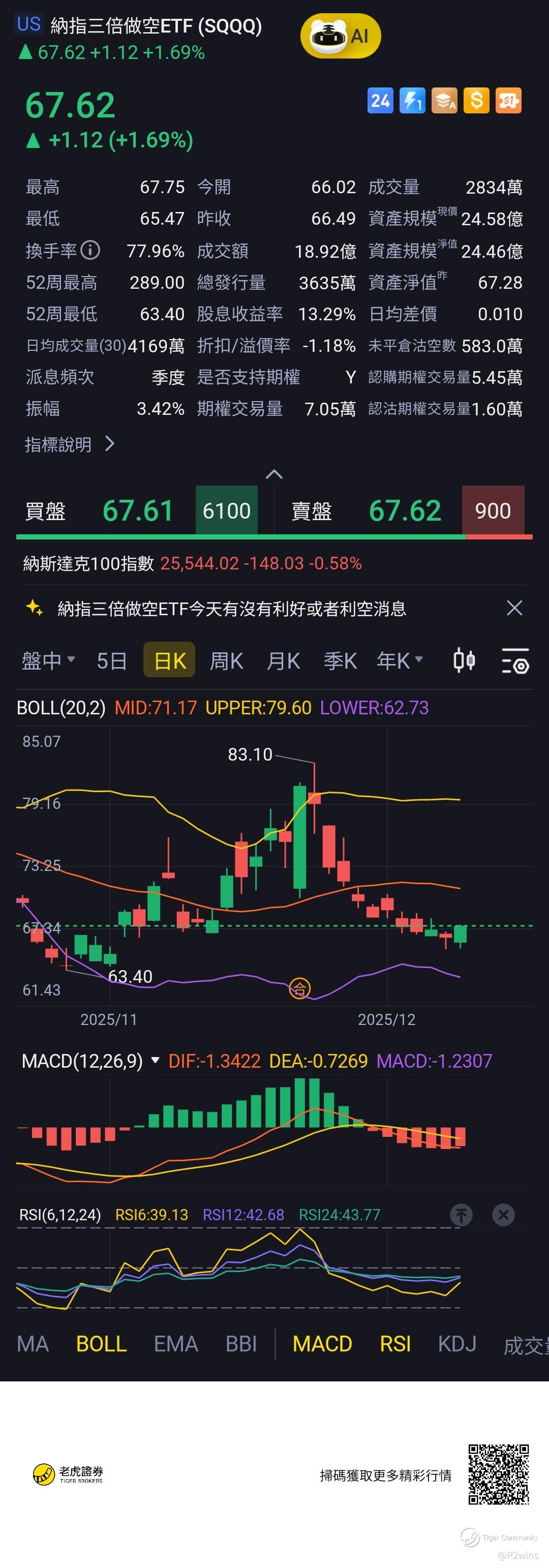Open chart display settings icon
Viewport: 549px width, 1568px height.
tap(515, 661)
